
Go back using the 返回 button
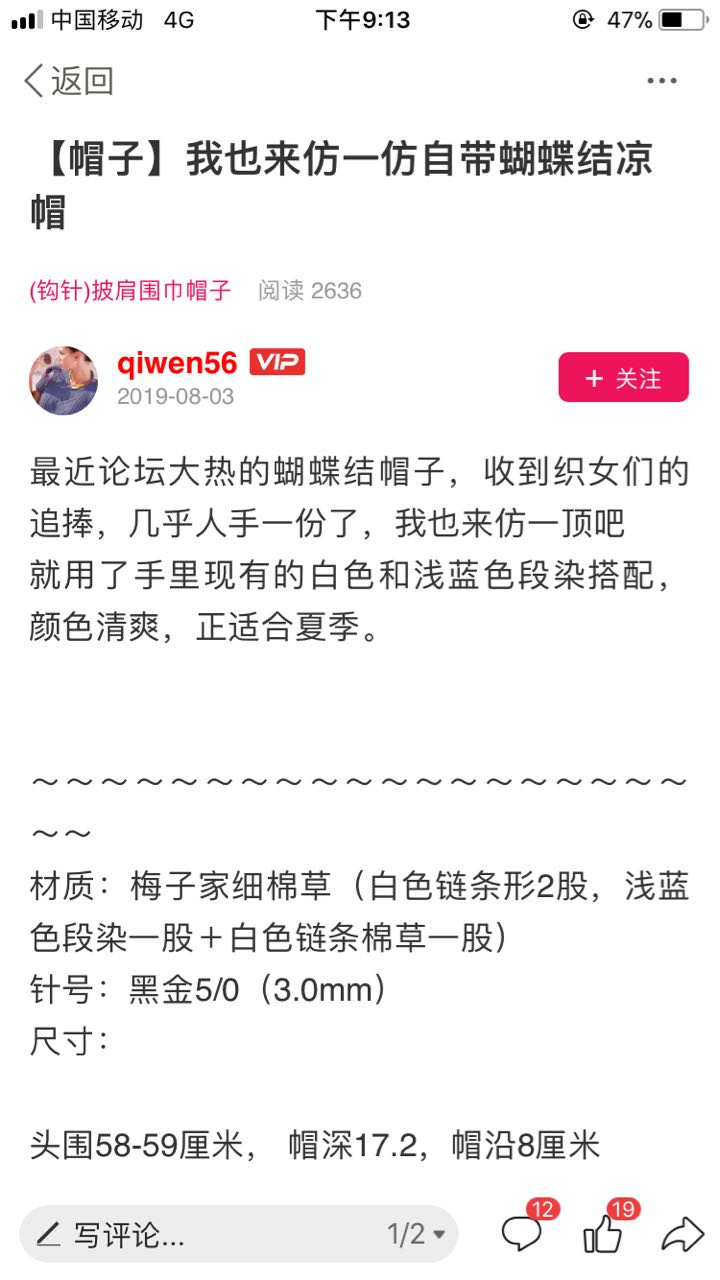[68, 81]
